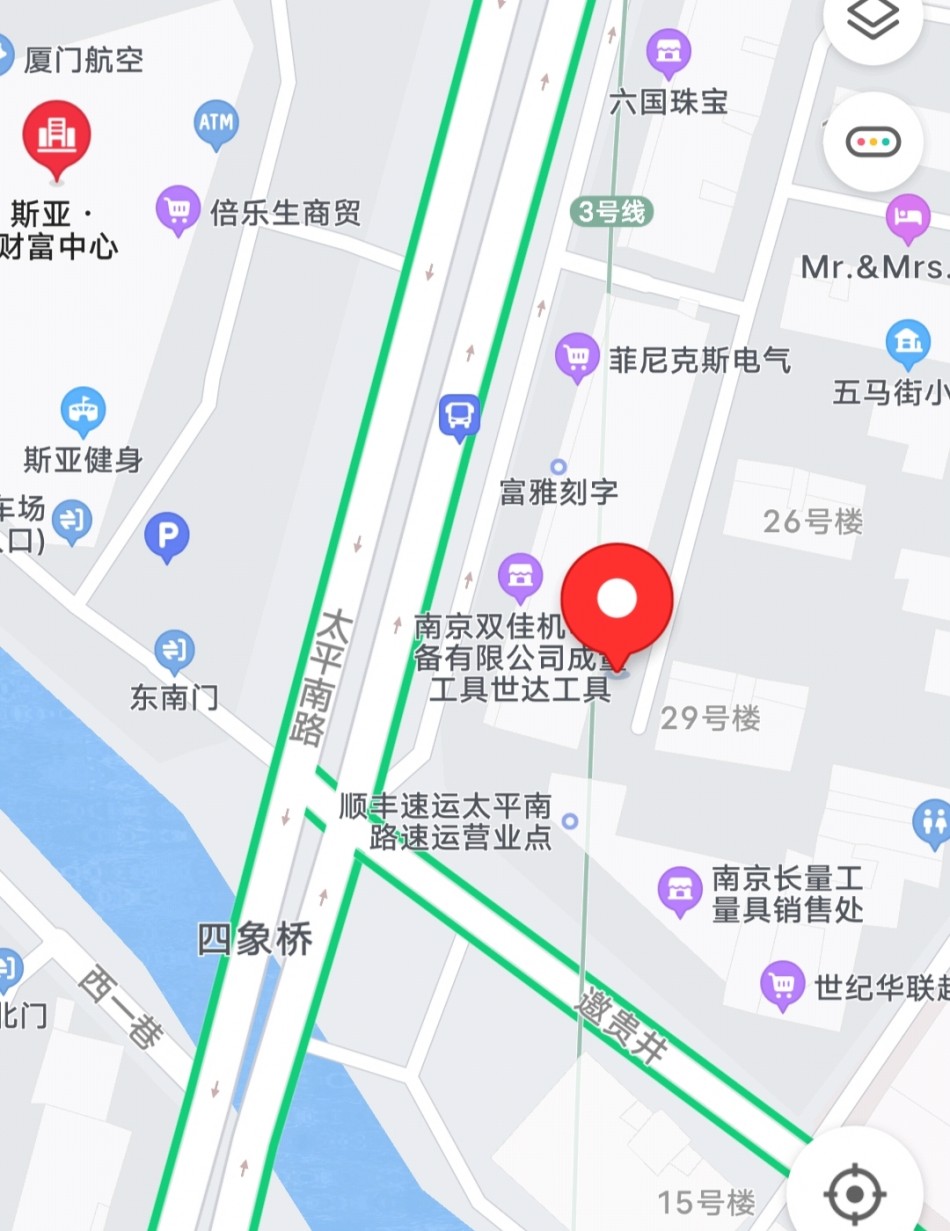Tap the 东南门 gate marker
Viewport: 950px width, 1231px height.
pyautogui.click(x=174, y=651)
